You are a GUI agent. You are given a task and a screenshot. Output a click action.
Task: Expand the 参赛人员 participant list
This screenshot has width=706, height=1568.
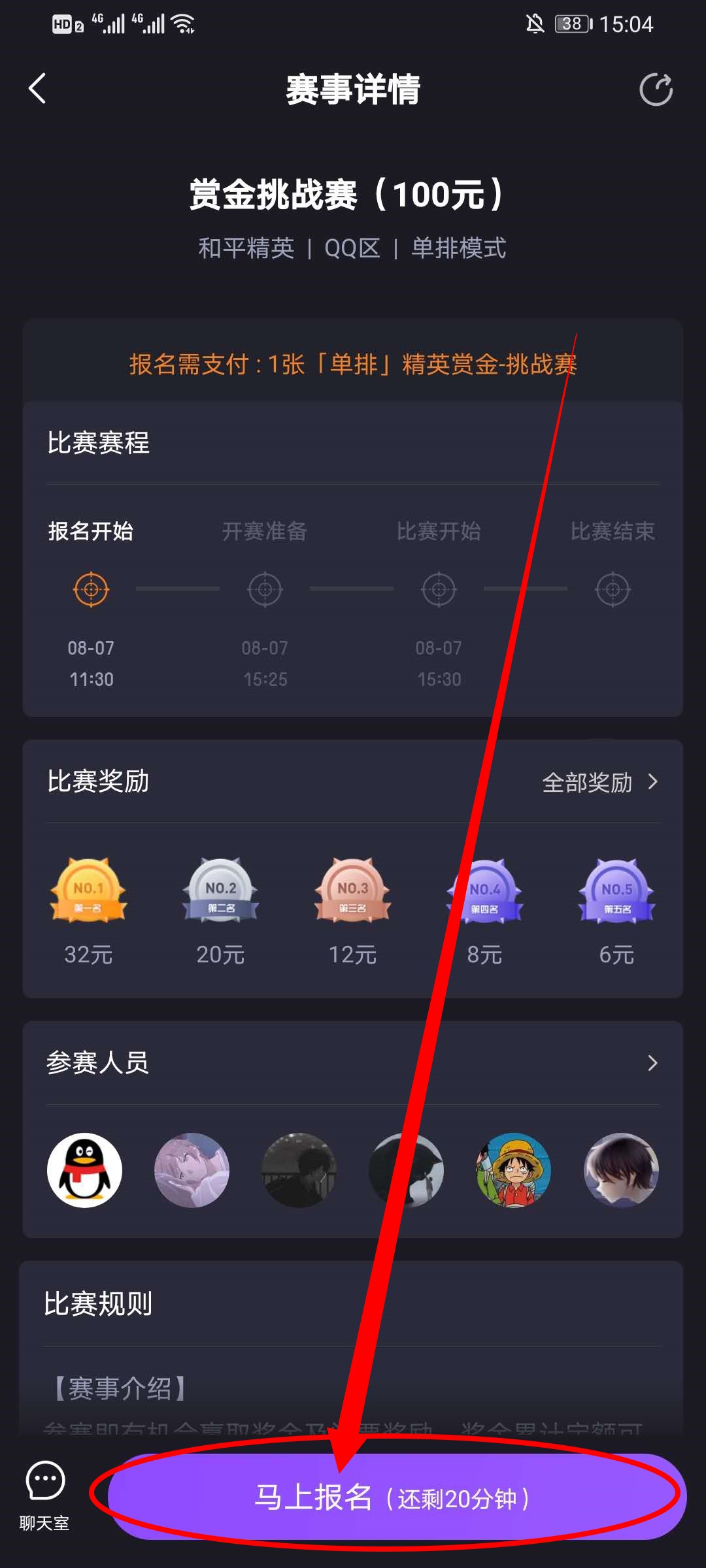tap(652, 1063)
